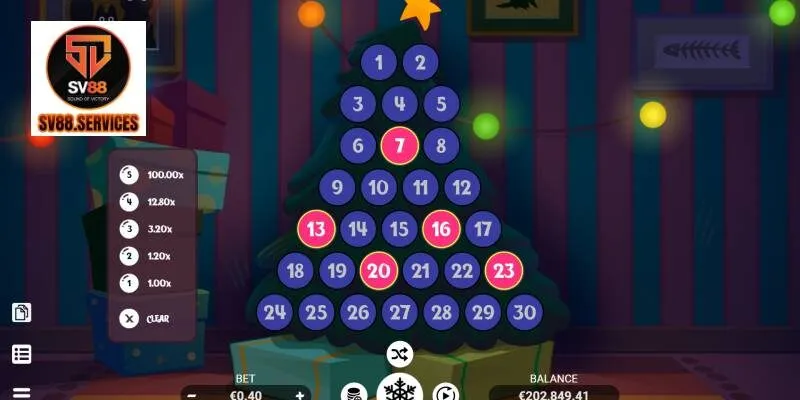
Task: Open the coin stack bet options
Action: [x=353, y=393]
